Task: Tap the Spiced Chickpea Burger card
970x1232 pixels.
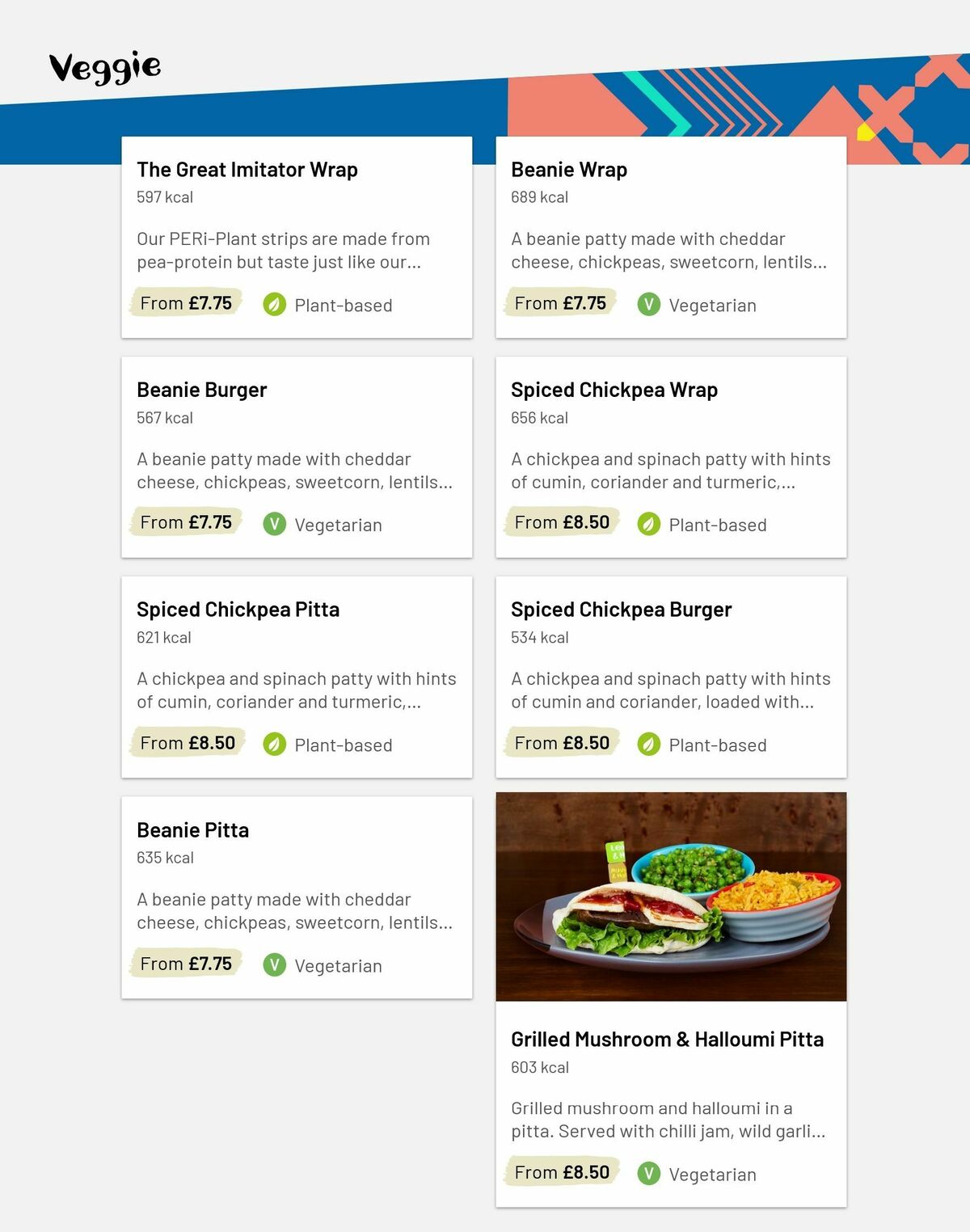Action: 670,677
